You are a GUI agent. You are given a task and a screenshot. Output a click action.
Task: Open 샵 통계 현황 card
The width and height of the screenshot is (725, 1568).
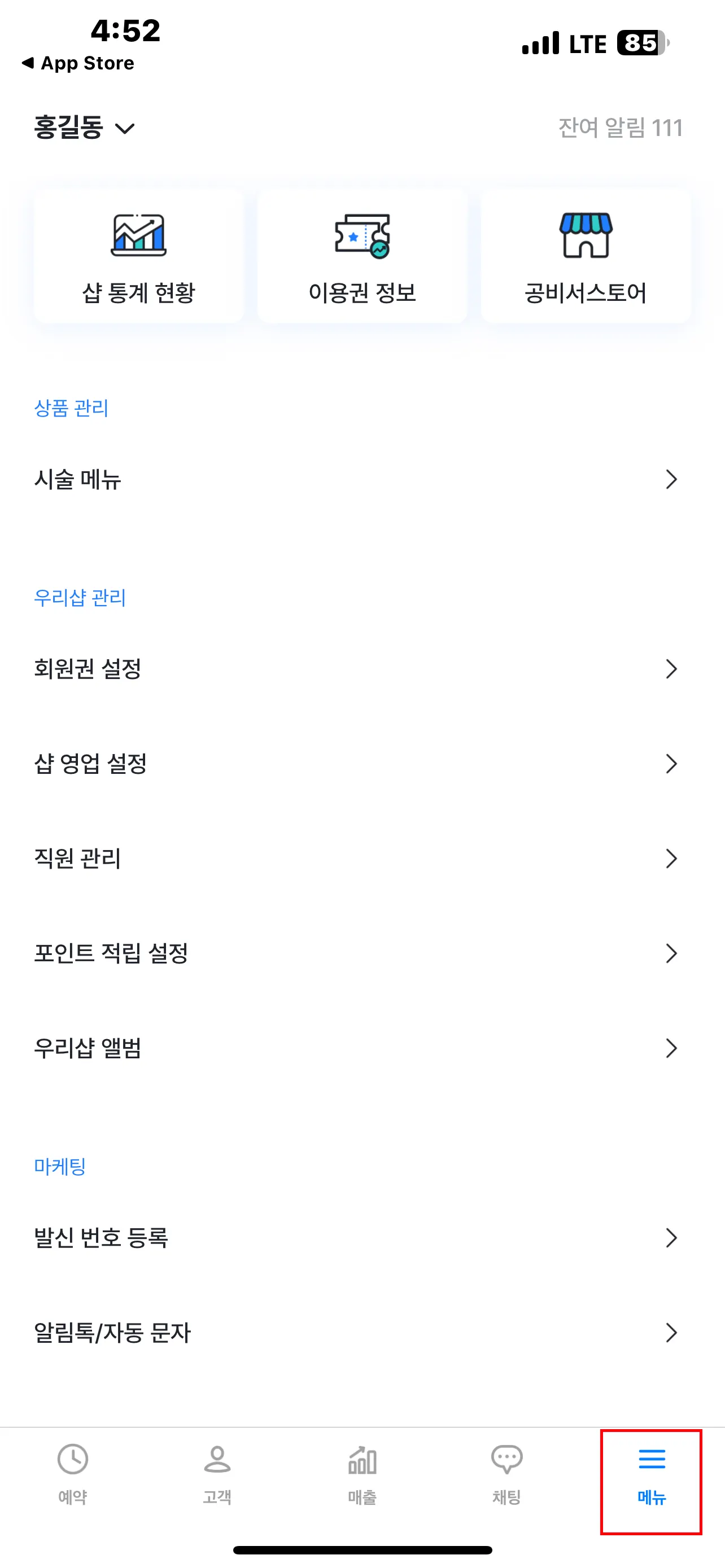(139, 256)
